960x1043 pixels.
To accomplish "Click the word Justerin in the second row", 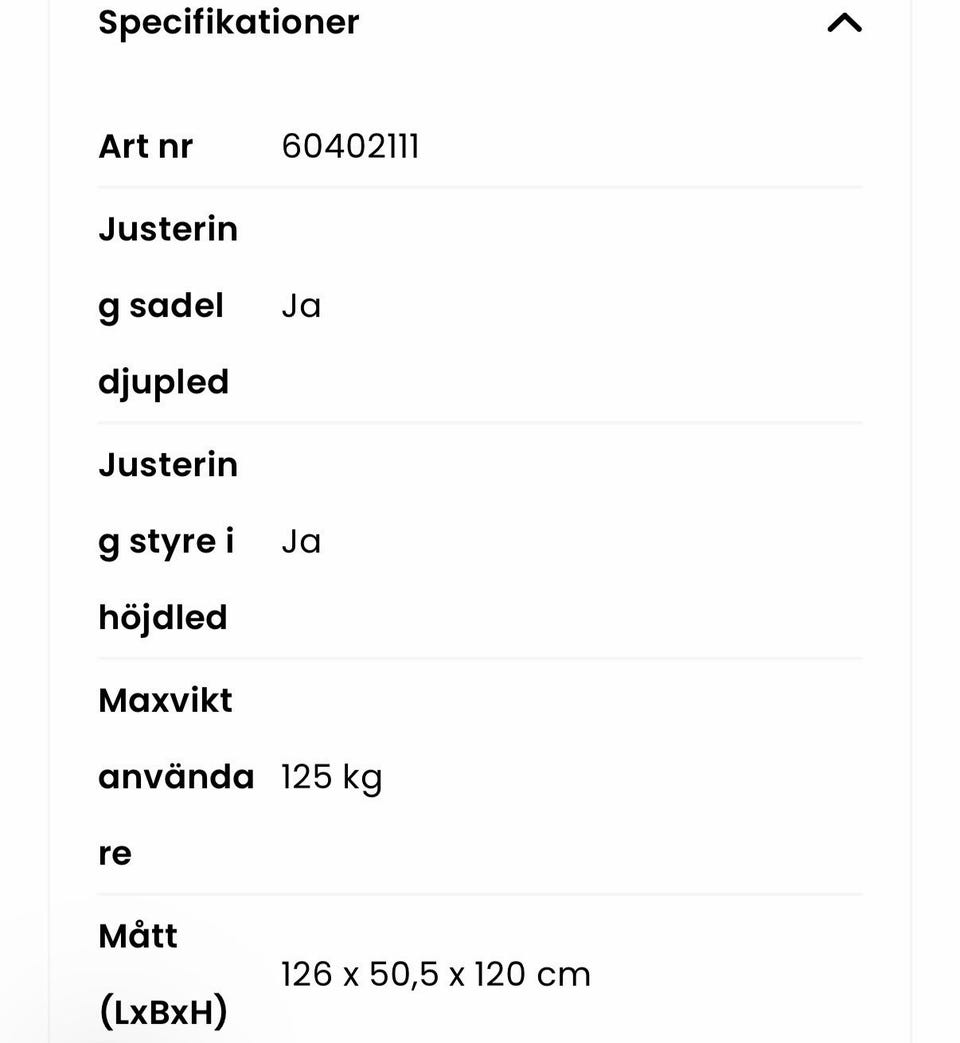I will coord(168,228).
